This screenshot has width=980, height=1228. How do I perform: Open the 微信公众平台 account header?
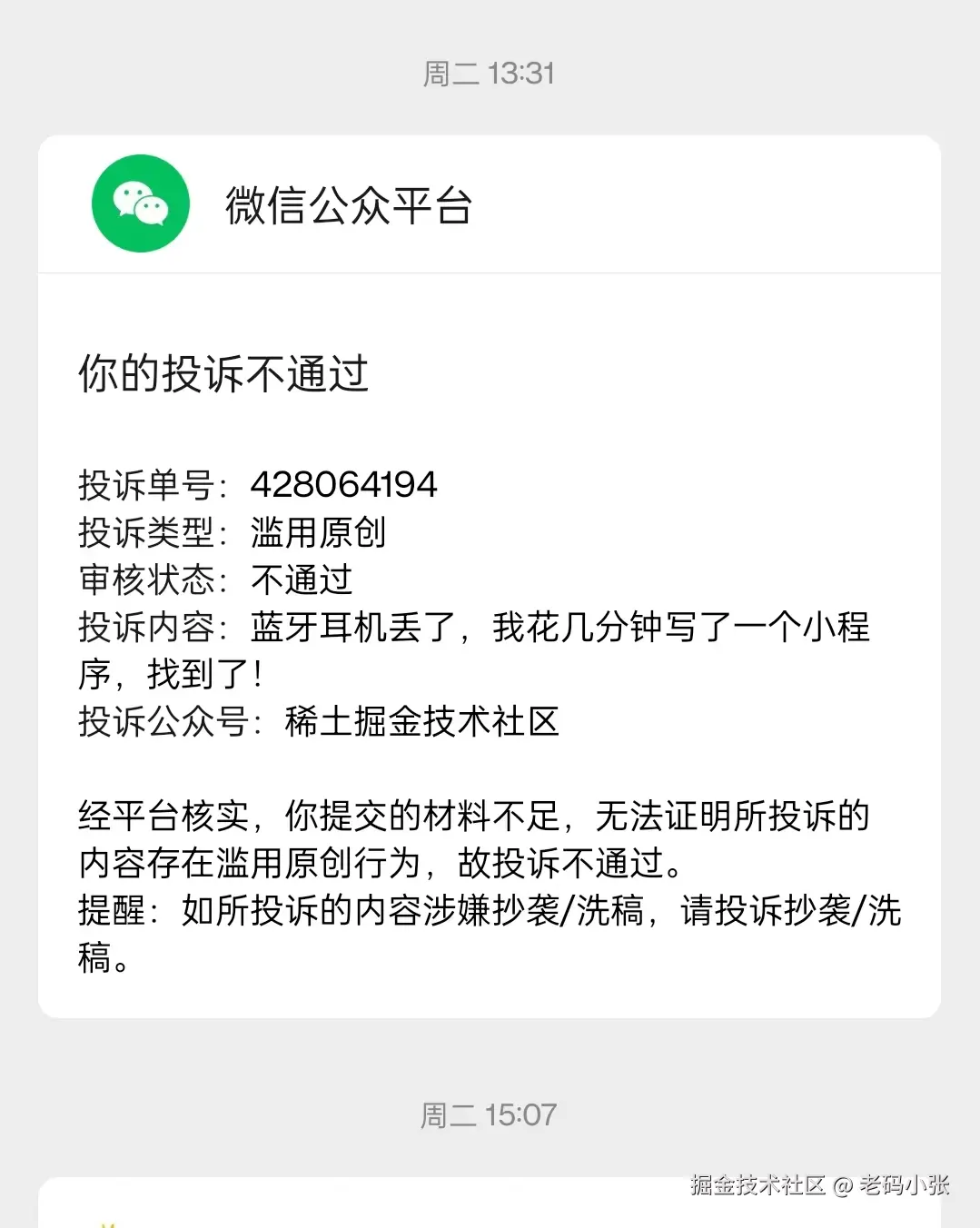click(349, 204)
